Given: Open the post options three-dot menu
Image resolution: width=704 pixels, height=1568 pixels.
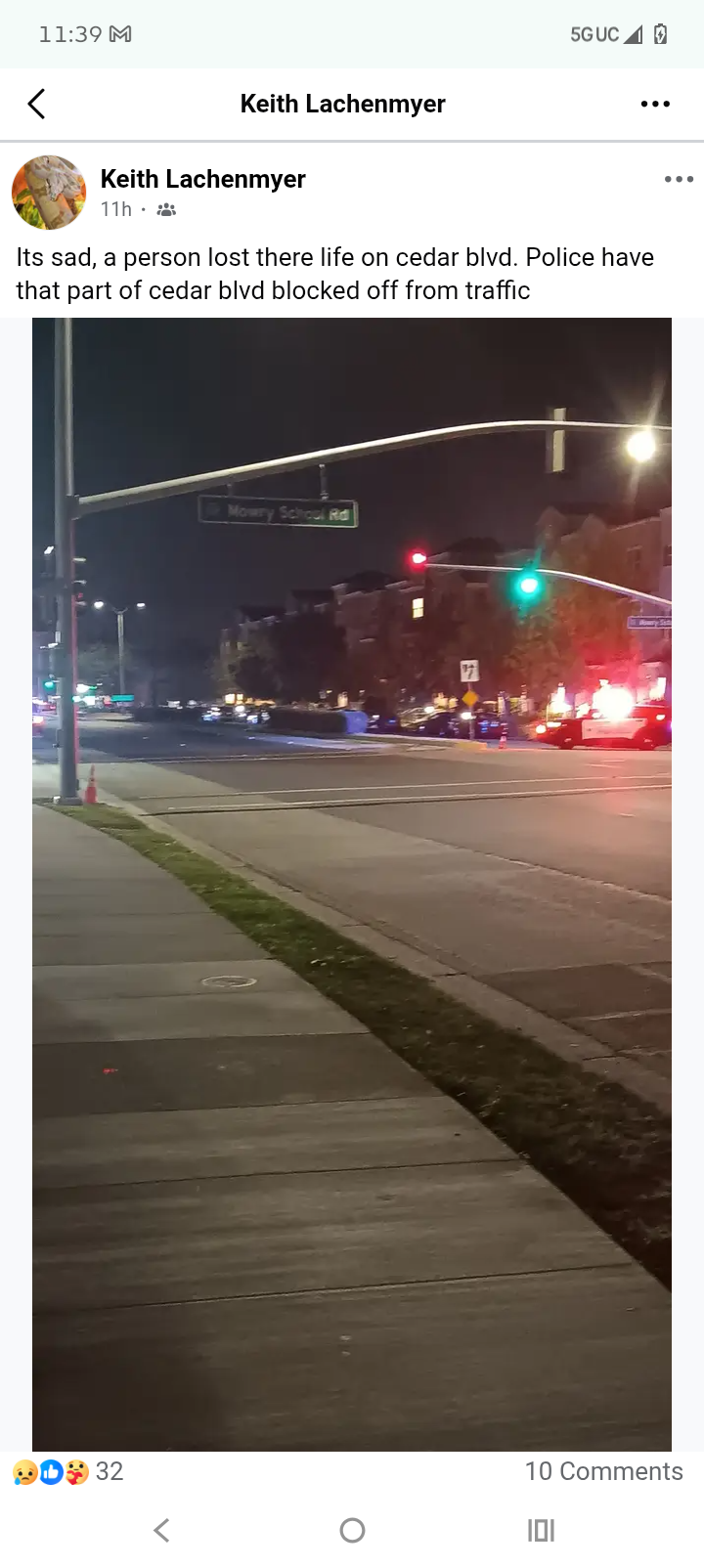Looking at the screenshot, I should tap(678, 179).
